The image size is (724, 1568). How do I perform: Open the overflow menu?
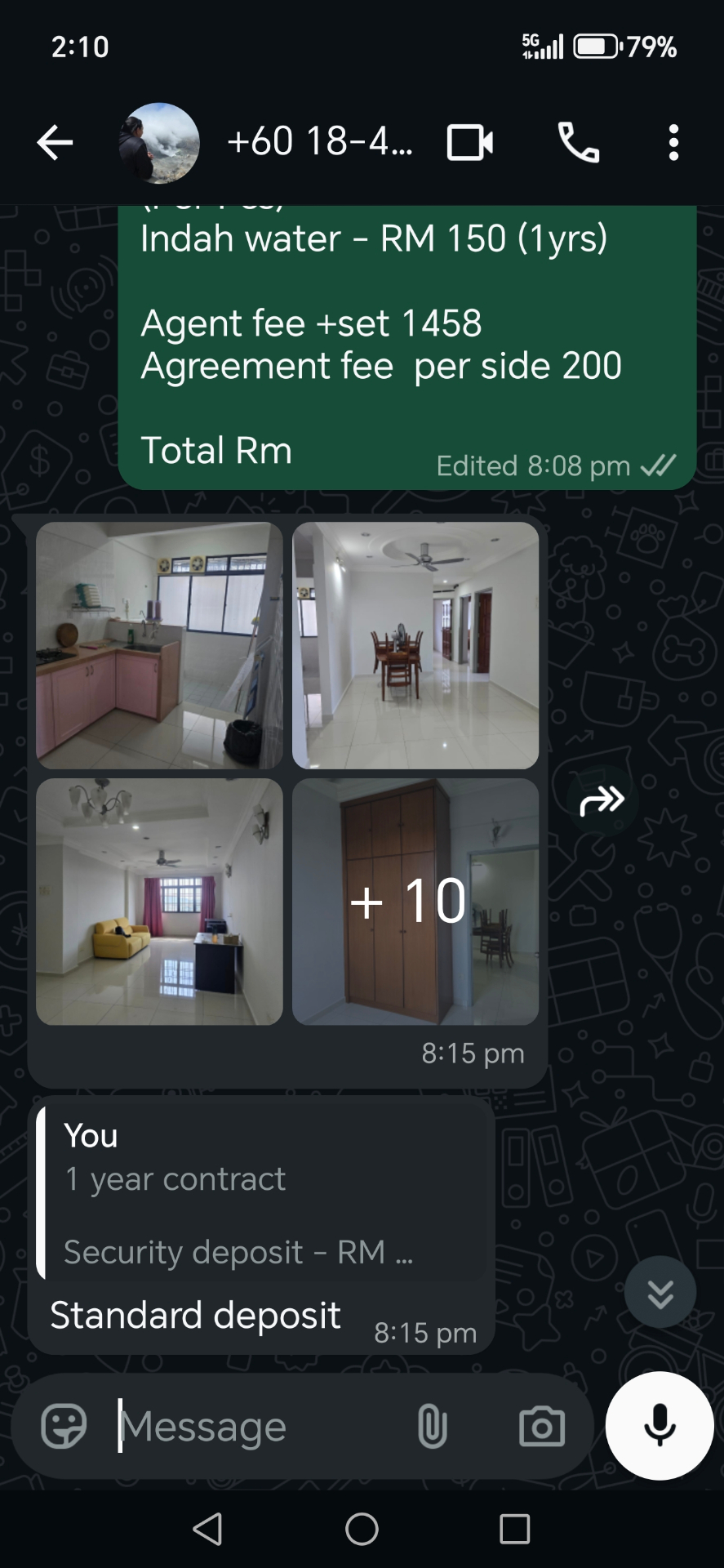(x=673, y=143)
